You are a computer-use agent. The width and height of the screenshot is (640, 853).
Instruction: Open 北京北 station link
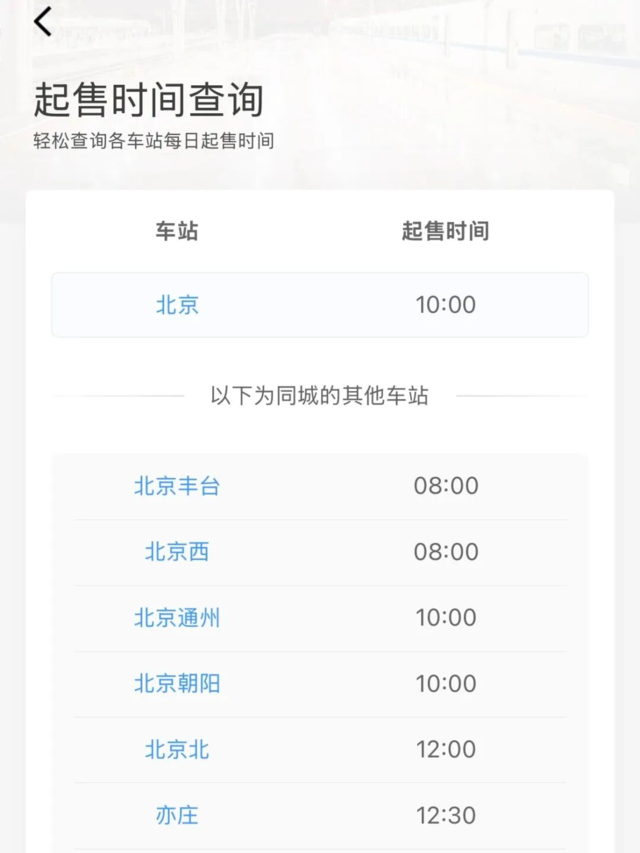[177, 750]
